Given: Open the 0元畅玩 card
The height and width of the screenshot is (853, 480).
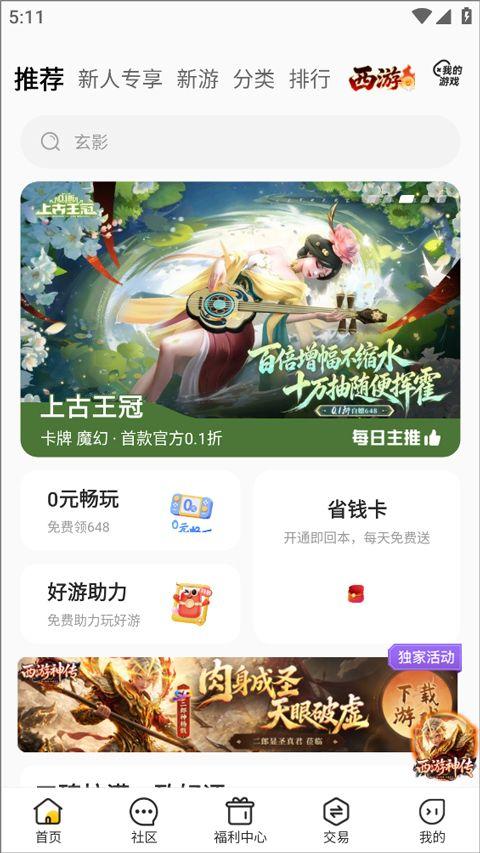Looking at the screenshot, I should pos(130,510).
